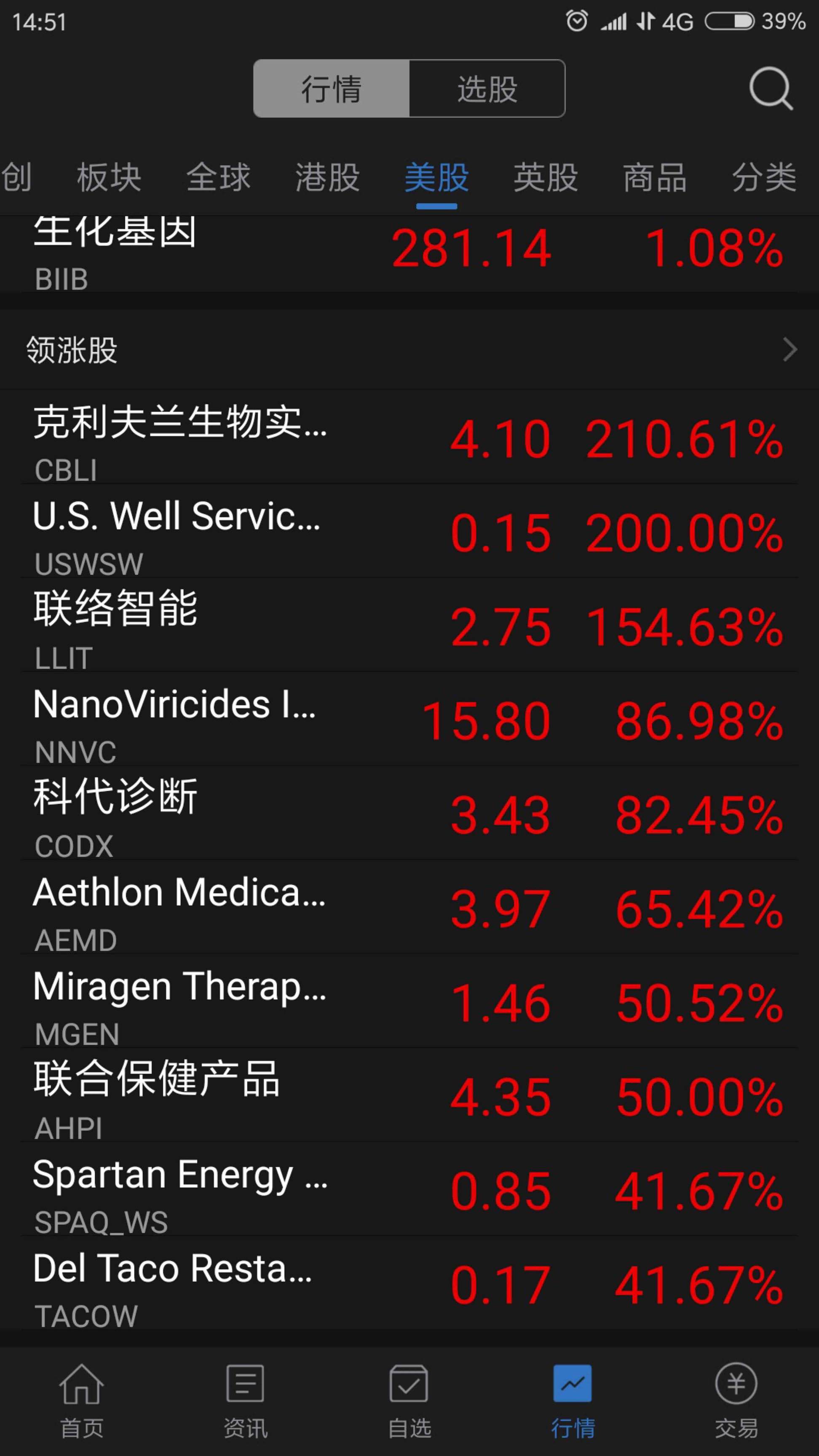Expand the 领涨股 top gainers list
Image resolution: width=819 pixels, height=1456 pixels.
pos(790,351)
